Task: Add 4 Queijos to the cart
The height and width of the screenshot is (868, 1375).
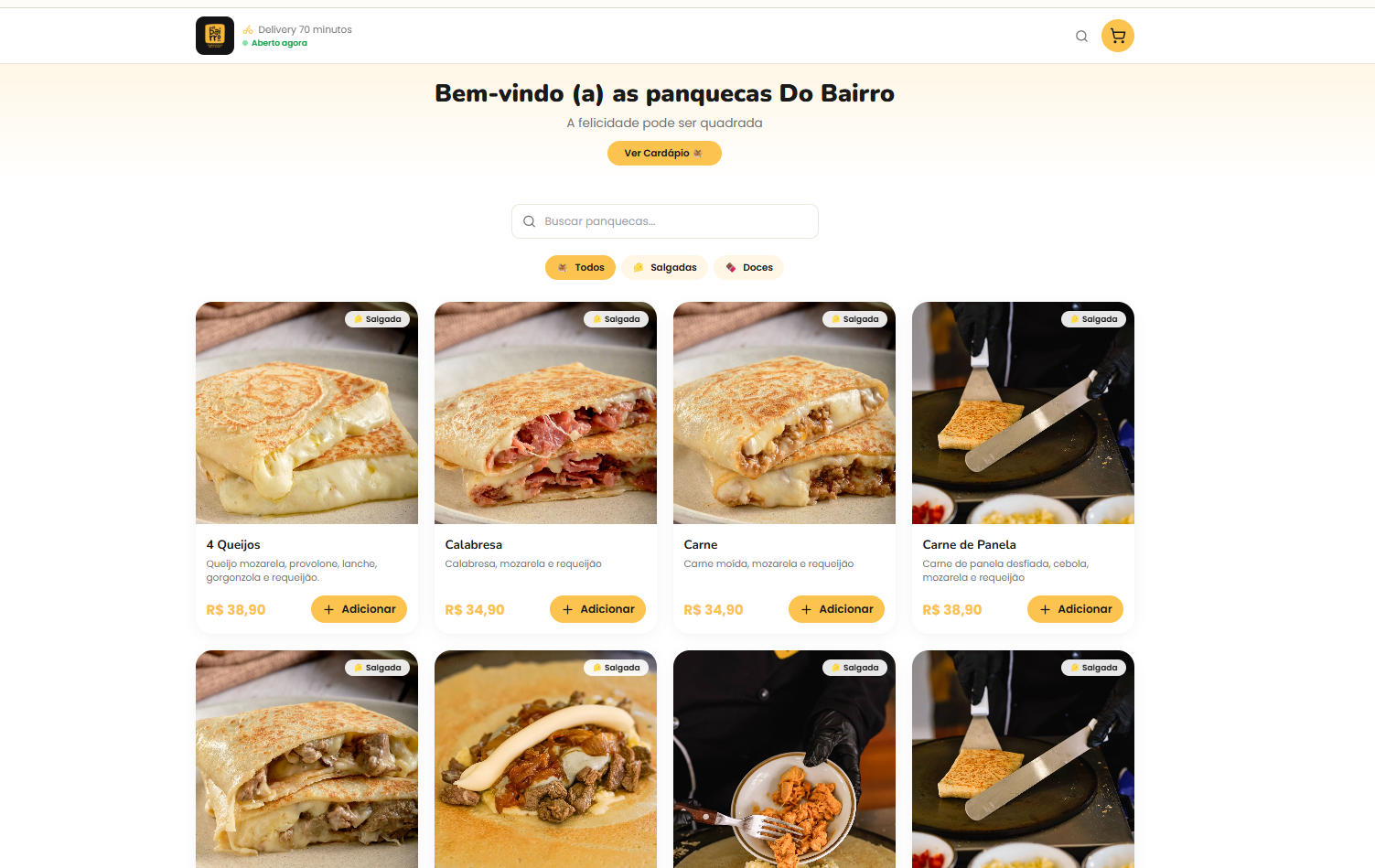Action: (359, 609)
